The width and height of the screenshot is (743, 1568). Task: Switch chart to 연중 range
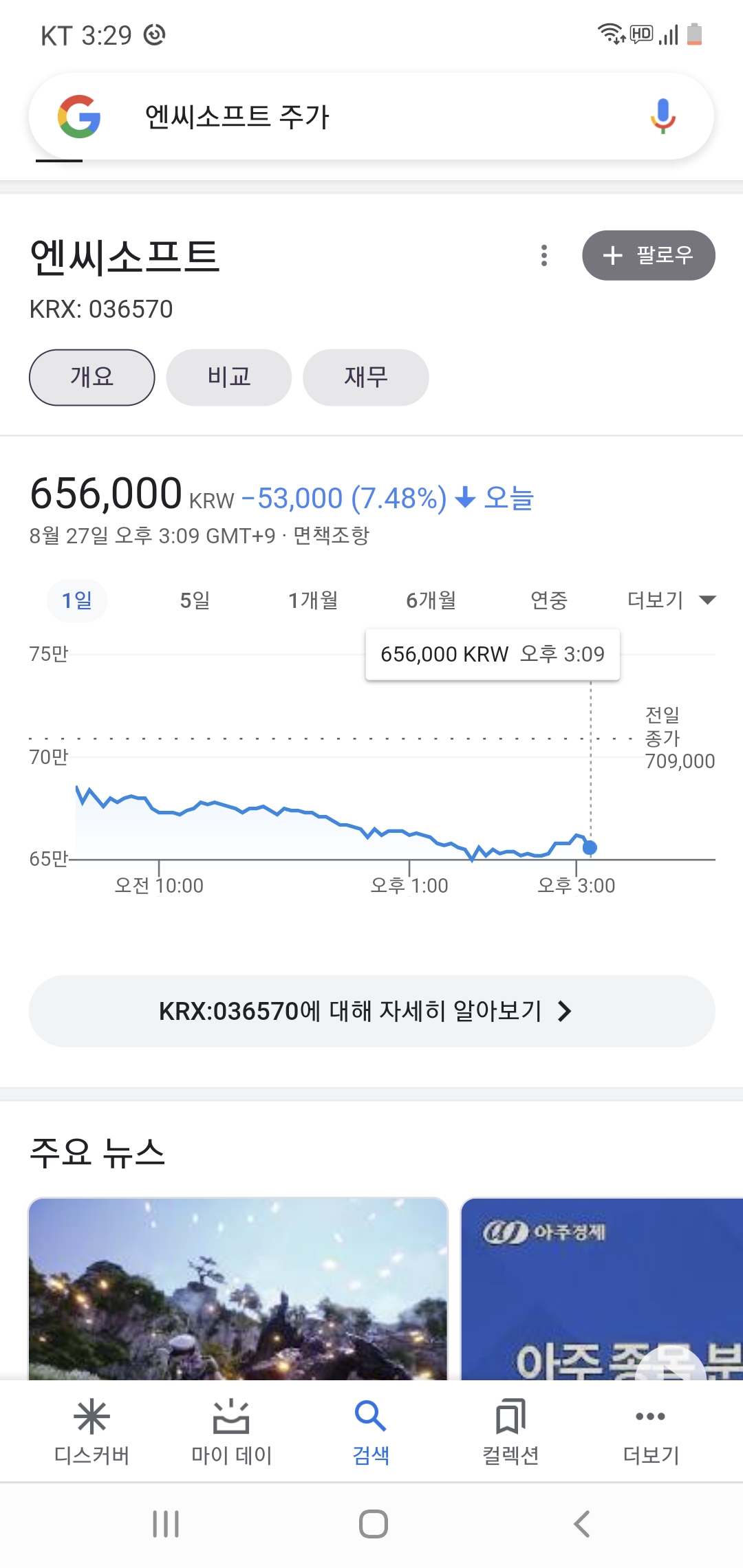click(x=549, y=600)
